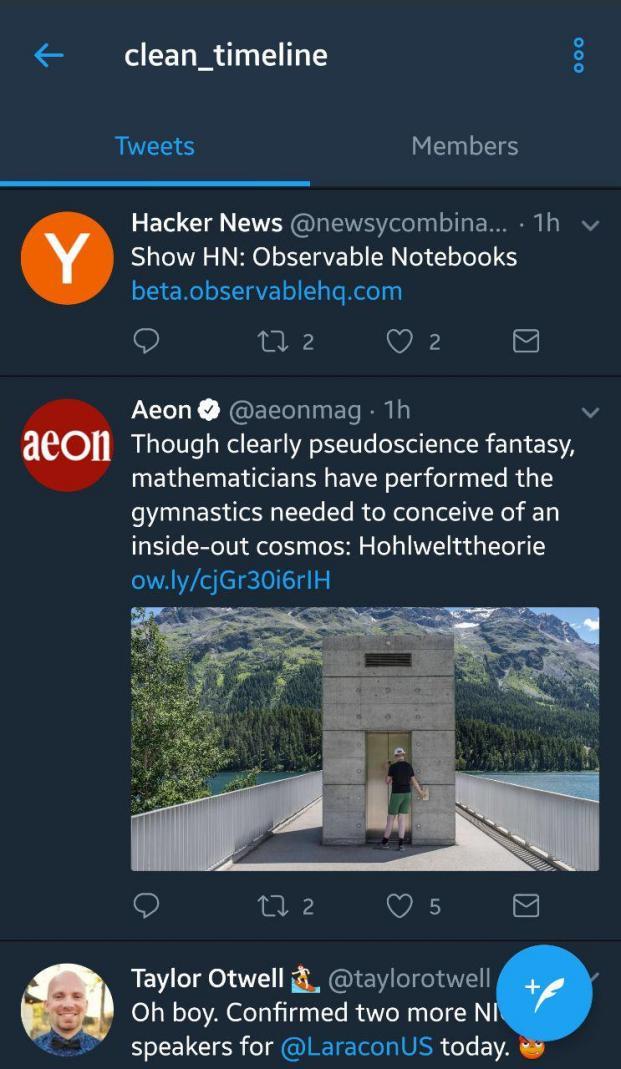Expand Aeon tweet options chevron
Image resolution: width=621 pixels, height=1069 pixels.
pos(590,412)
